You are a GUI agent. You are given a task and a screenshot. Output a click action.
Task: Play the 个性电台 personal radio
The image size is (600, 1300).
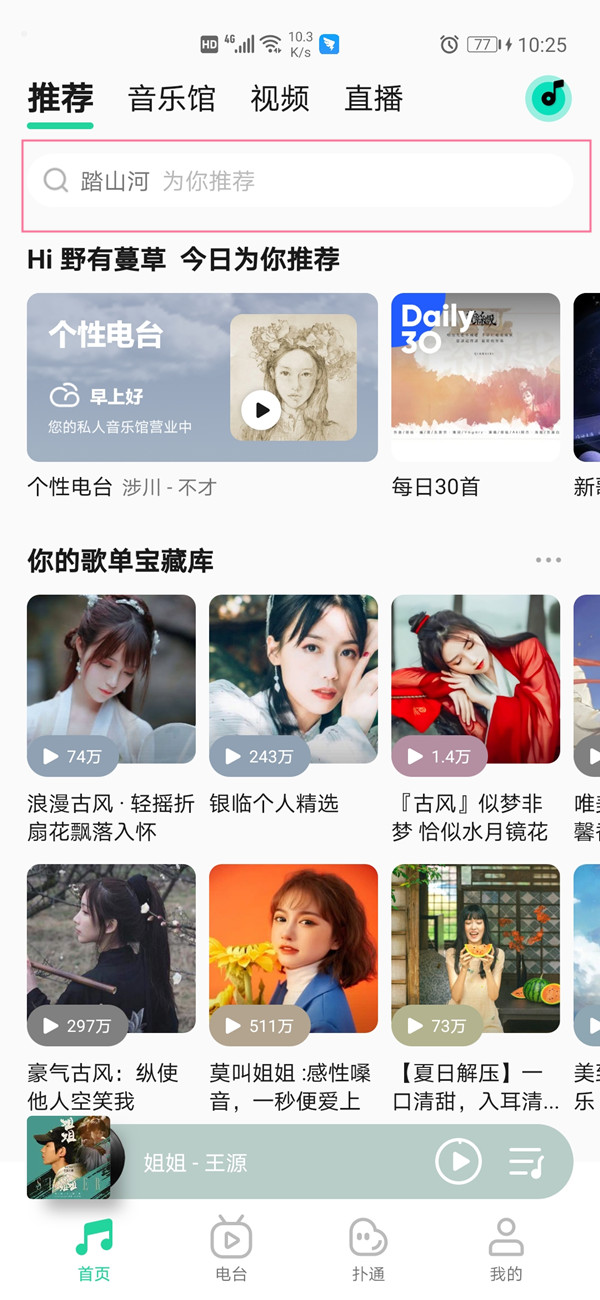click(261, 409)
